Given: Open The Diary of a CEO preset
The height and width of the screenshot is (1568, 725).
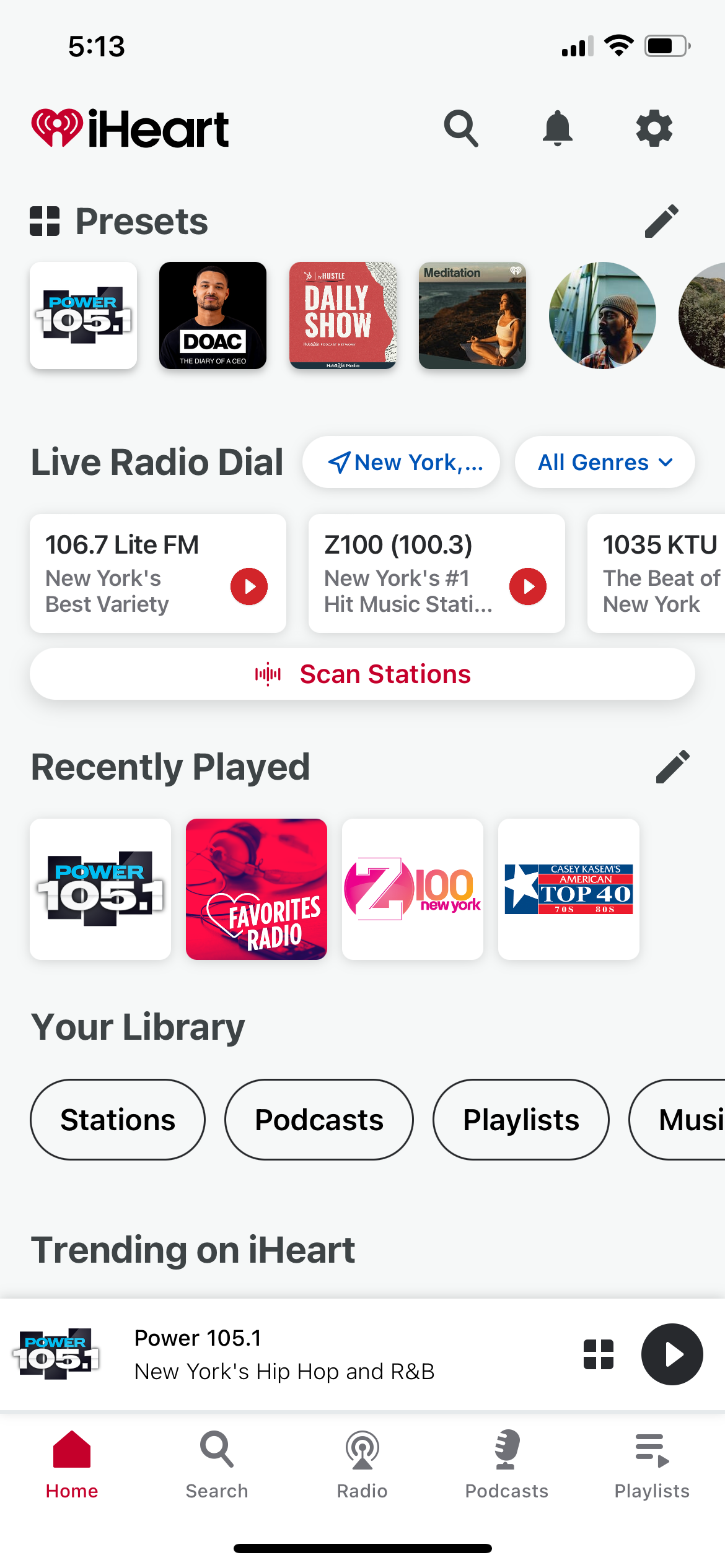Looking at the screenshot, I should click(x=213, y=315).
